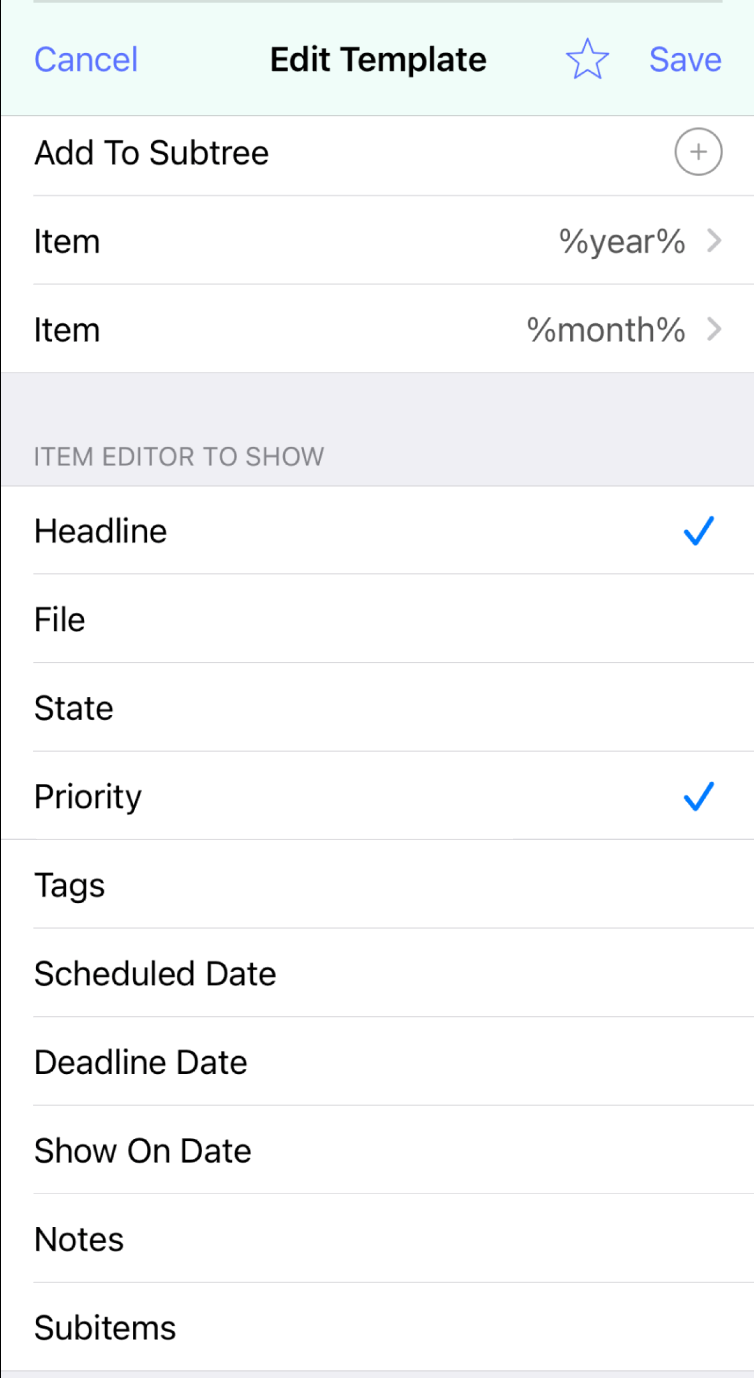754x1378 pixels.
Task: Enable the Tags editor option
Action: (x=377, y=885)
